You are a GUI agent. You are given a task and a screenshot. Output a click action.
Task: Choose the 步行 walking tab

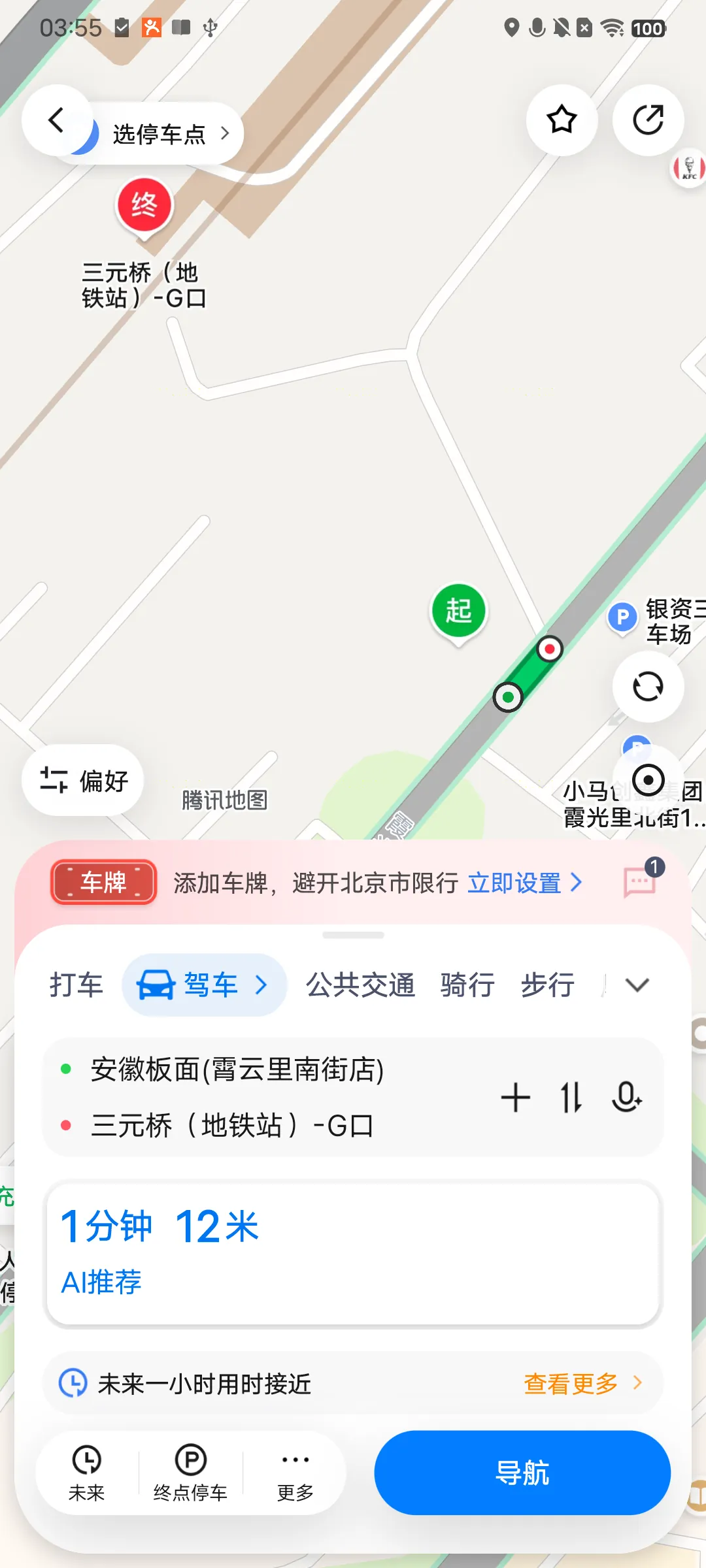point(548,985)
